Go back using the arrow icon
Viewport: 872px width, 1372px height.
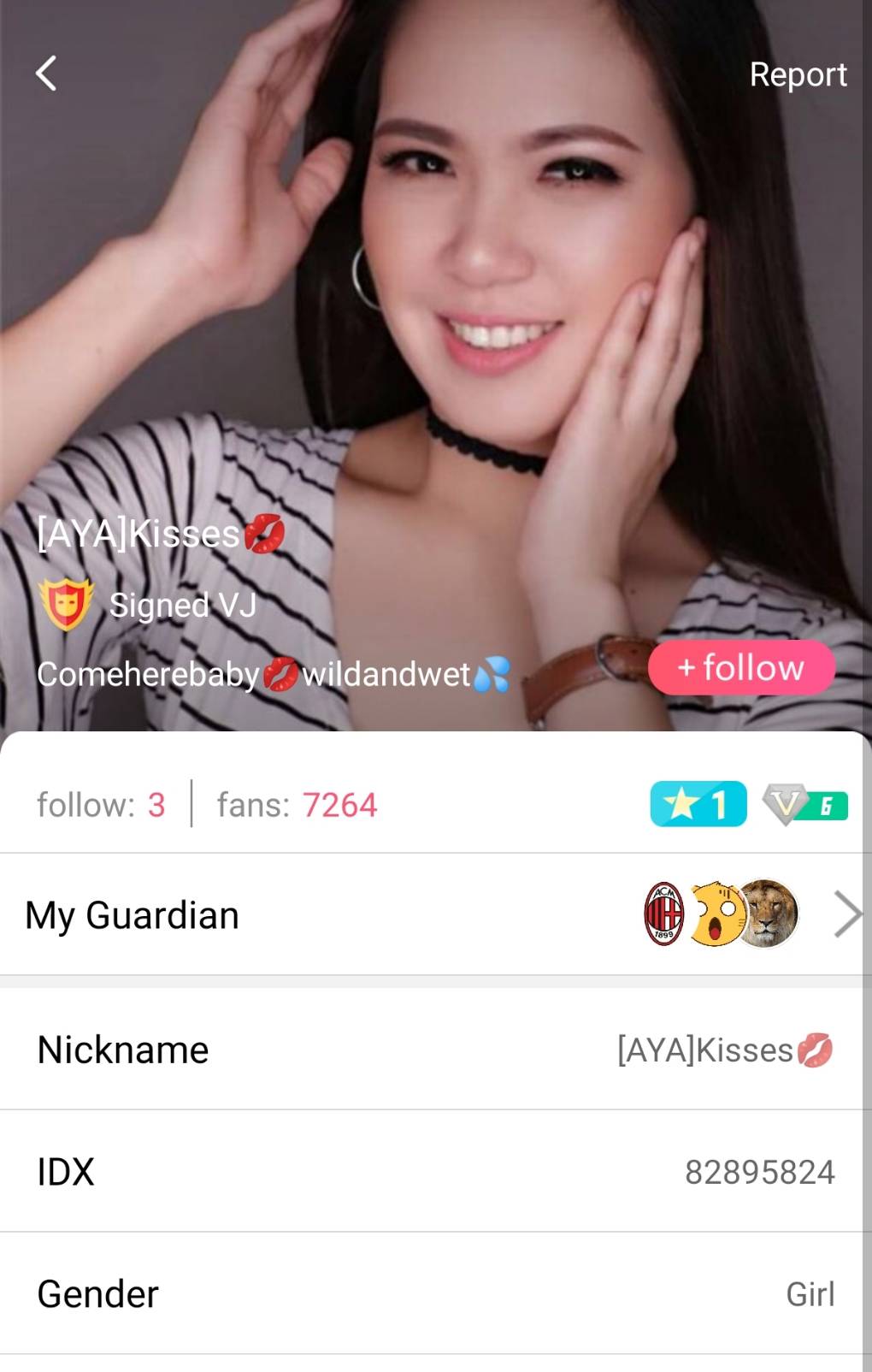pyautogui.click(x=47, y=74)
